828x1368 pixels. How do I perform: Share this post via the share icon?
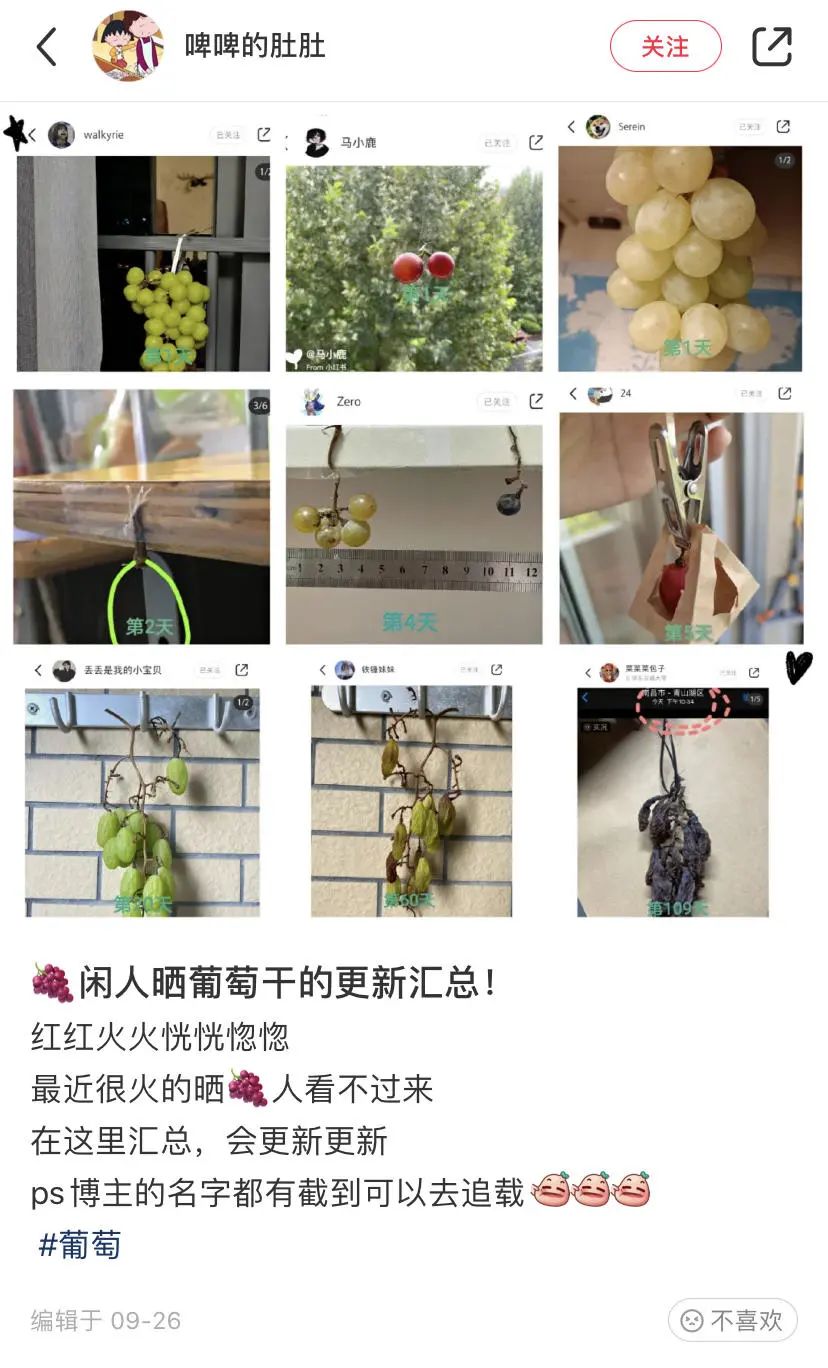point(772,46)
